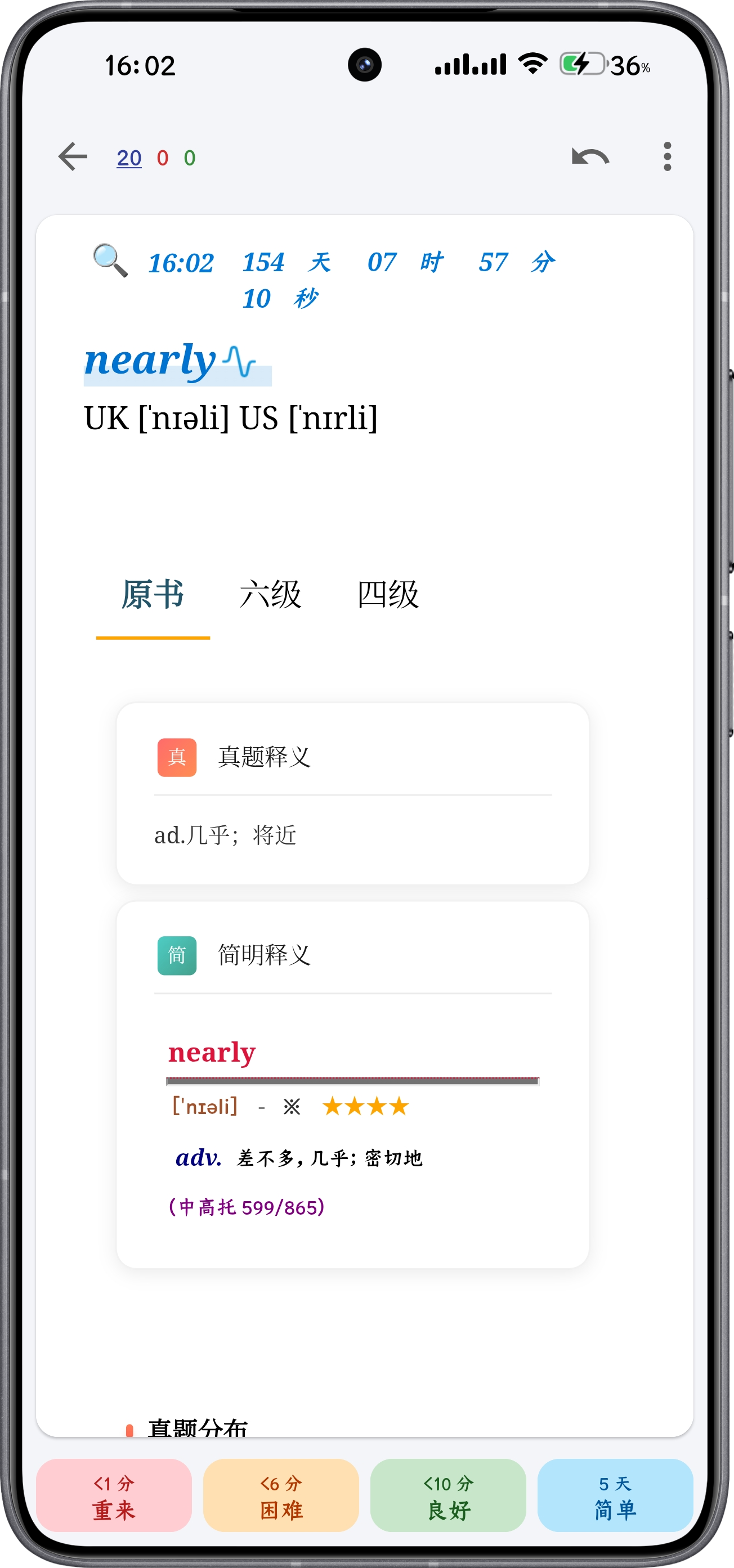Open the three-dot overflow menu
The height and width of the screenshot is (1568, 734).
click(667, 157)
